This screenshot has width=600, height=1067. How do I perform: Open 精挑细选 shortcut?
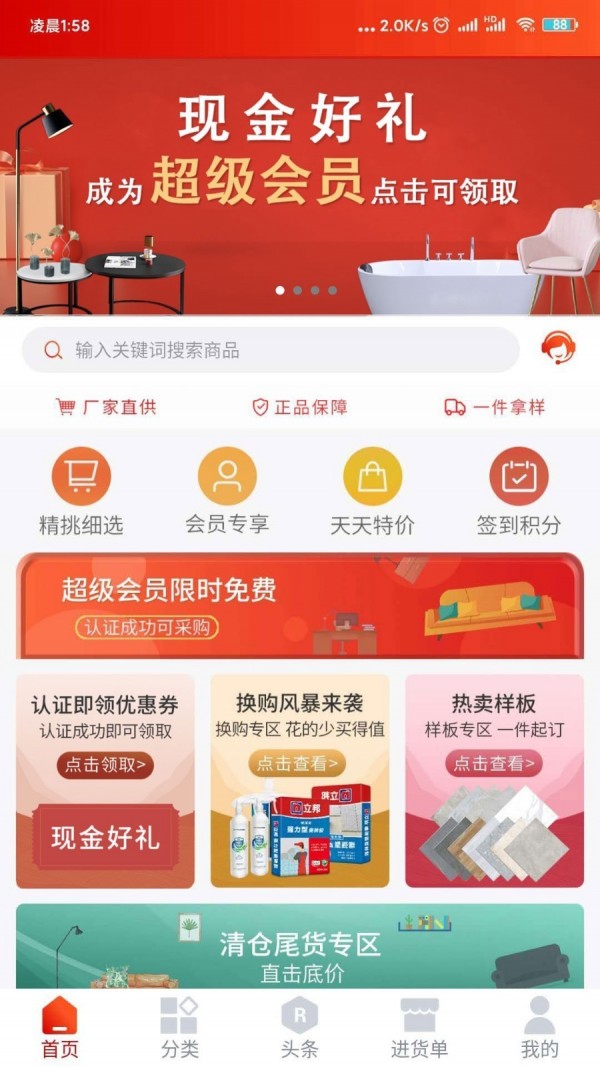pyautogui.click(x=81, y=491)
